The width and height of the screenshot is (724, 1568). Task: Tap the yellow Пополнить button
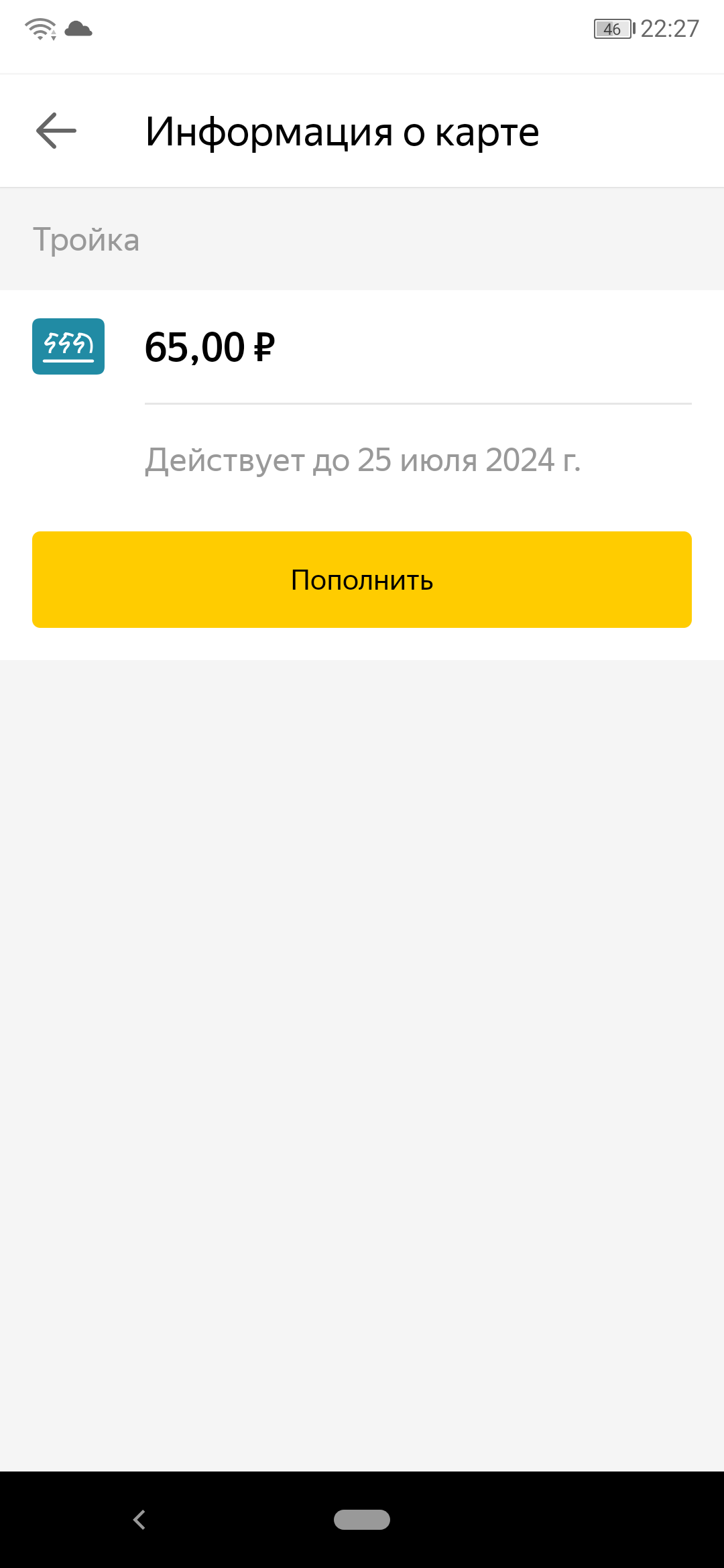click(x=362, y=580)
